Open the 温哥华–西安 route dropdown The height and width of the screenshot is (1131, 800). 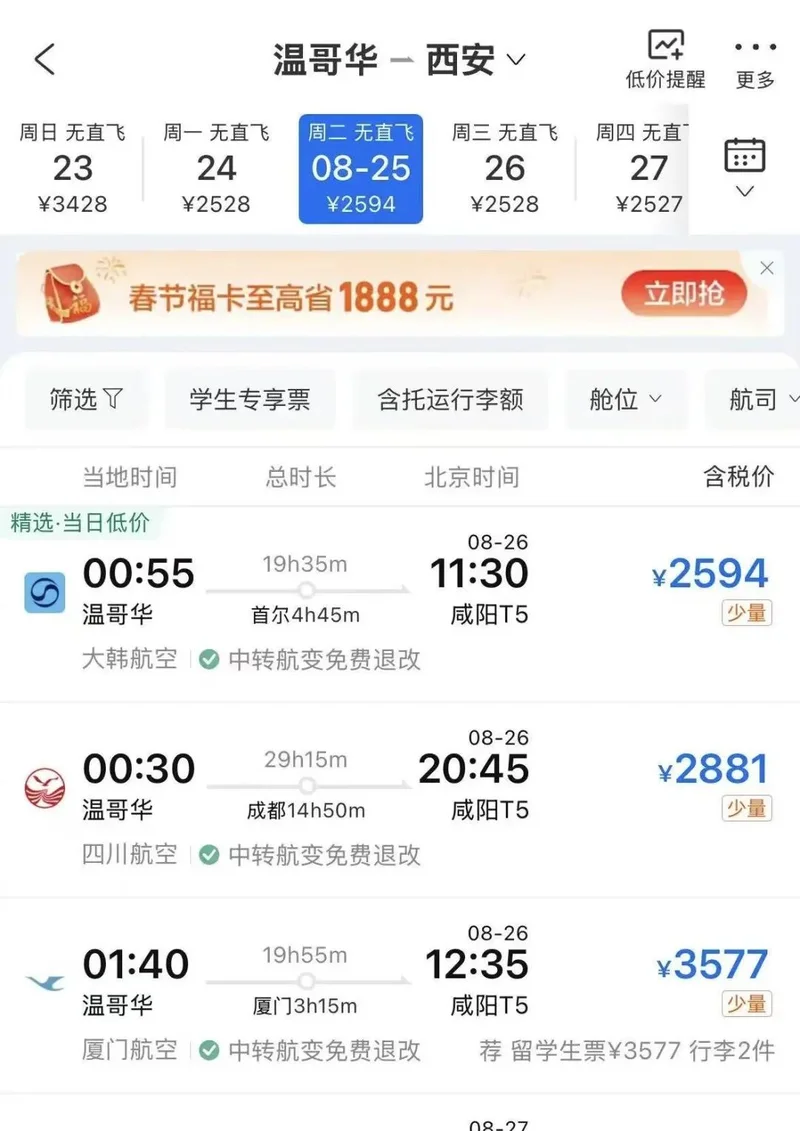click(x=399, y=60)
